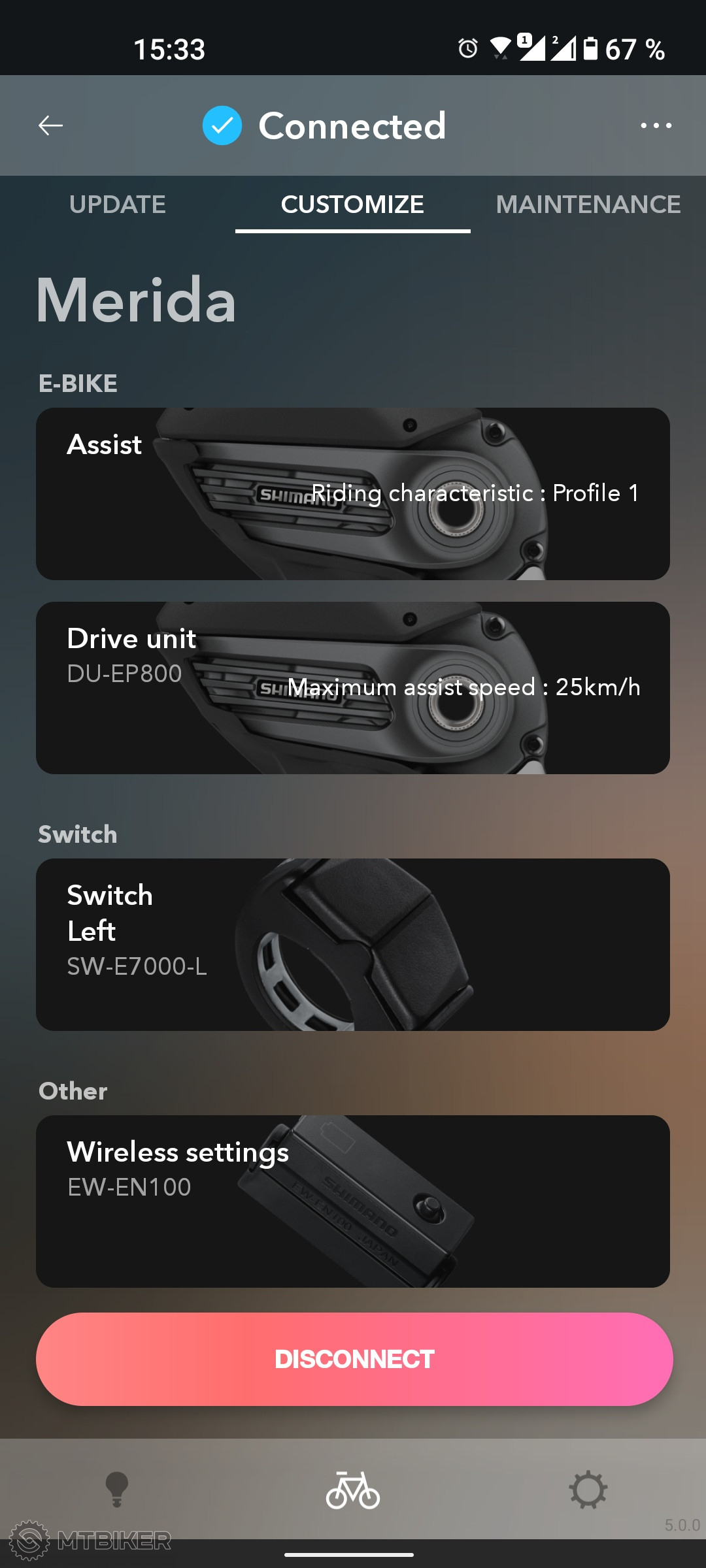Switch to the MAINTENANCE tab
Screen dimensions: 706x1568
(x=588, y=204)
